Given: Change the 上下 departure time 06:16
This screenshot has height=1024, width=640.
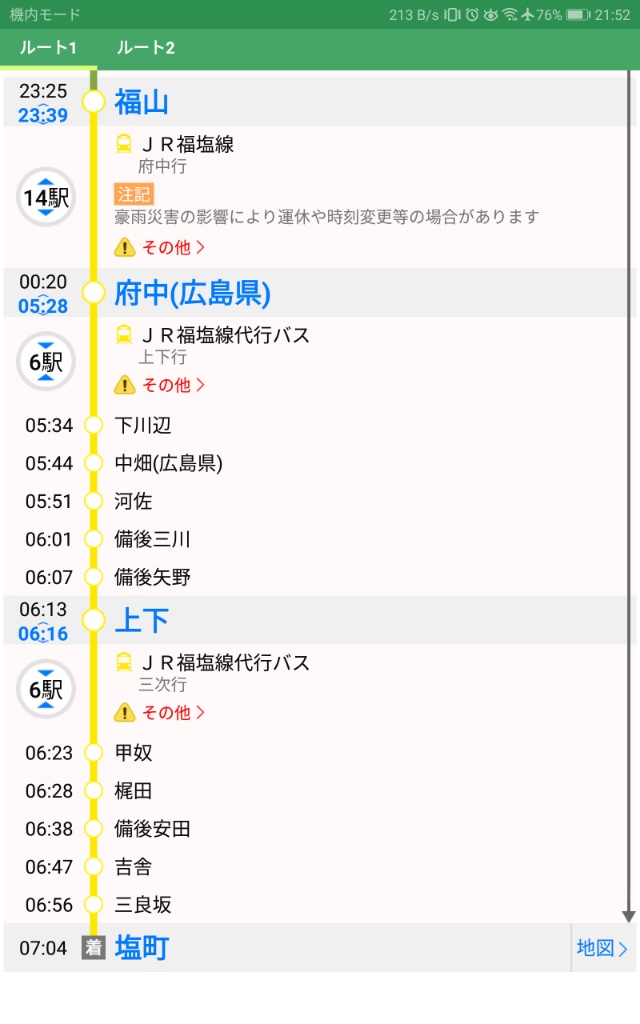Looking at the screenshot, I should click(x=43, y=633).
